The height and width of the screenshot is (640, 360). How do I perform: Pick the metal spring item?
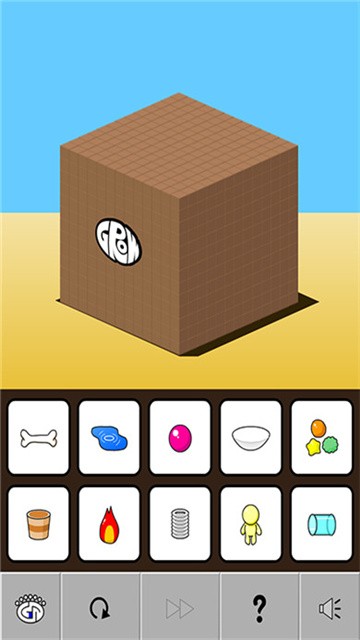[180, 524]
